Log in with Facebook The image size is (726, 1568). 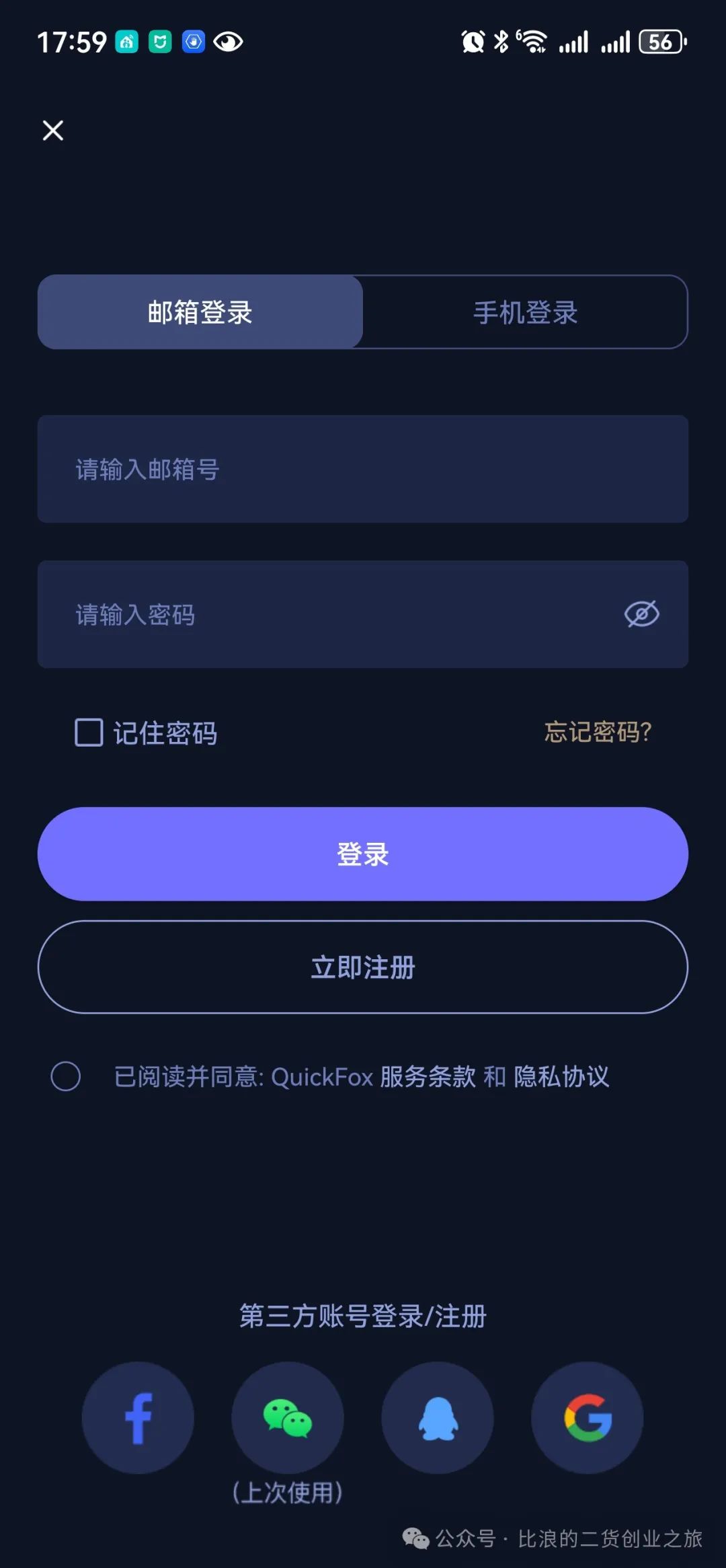pyautogui.click(x=138, y=1418)
